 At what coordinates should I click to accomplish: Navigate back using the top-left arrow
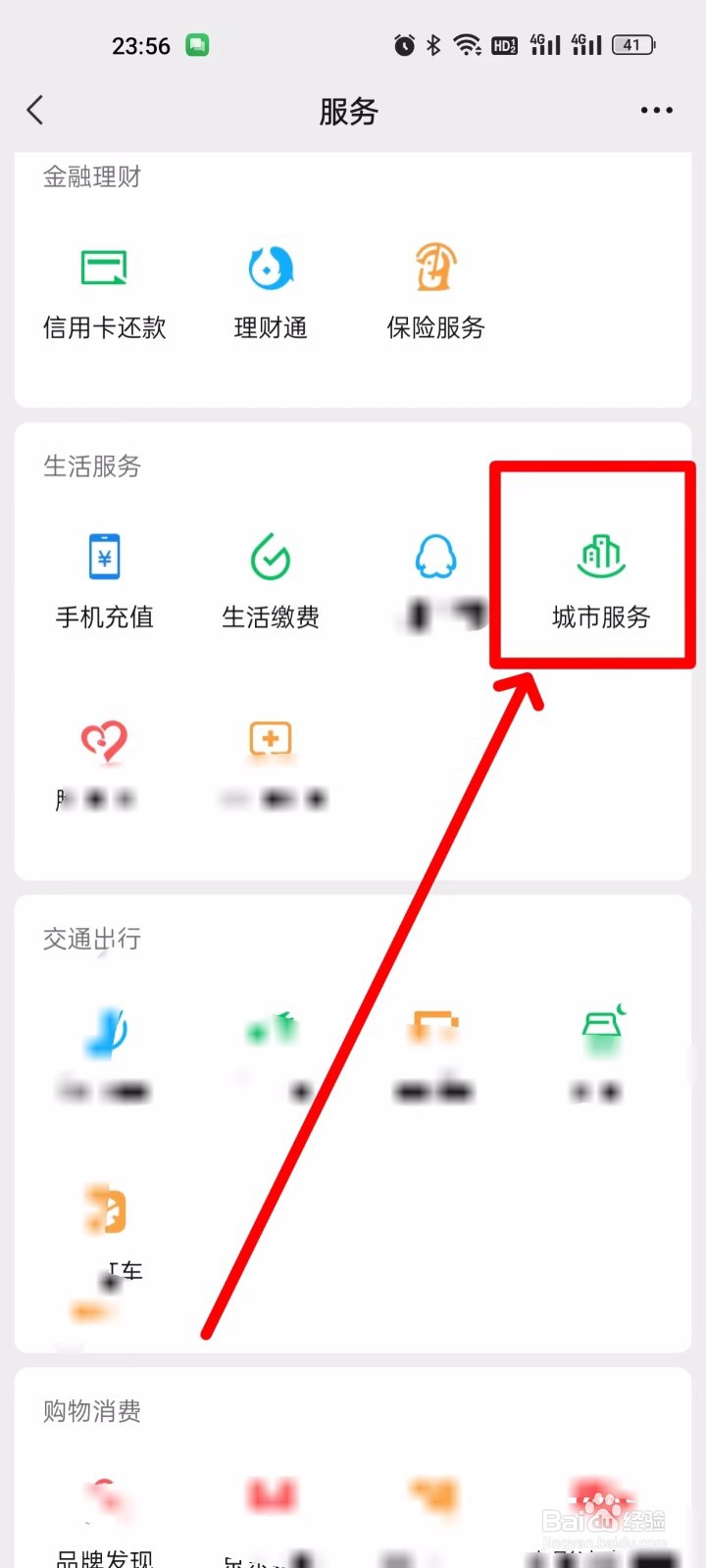(x=35, y=110)
